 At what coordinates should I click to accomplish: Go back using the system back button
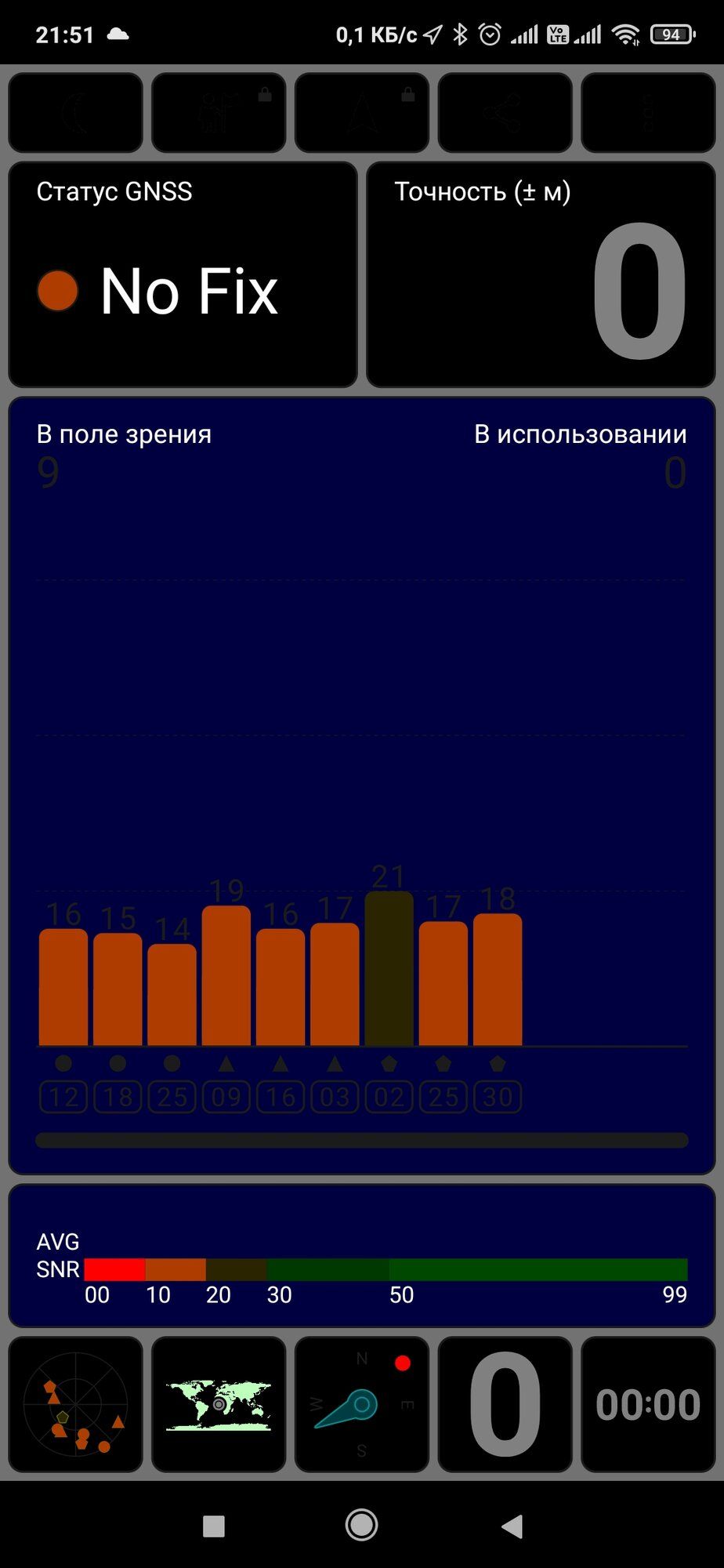tap(512, 1526)
